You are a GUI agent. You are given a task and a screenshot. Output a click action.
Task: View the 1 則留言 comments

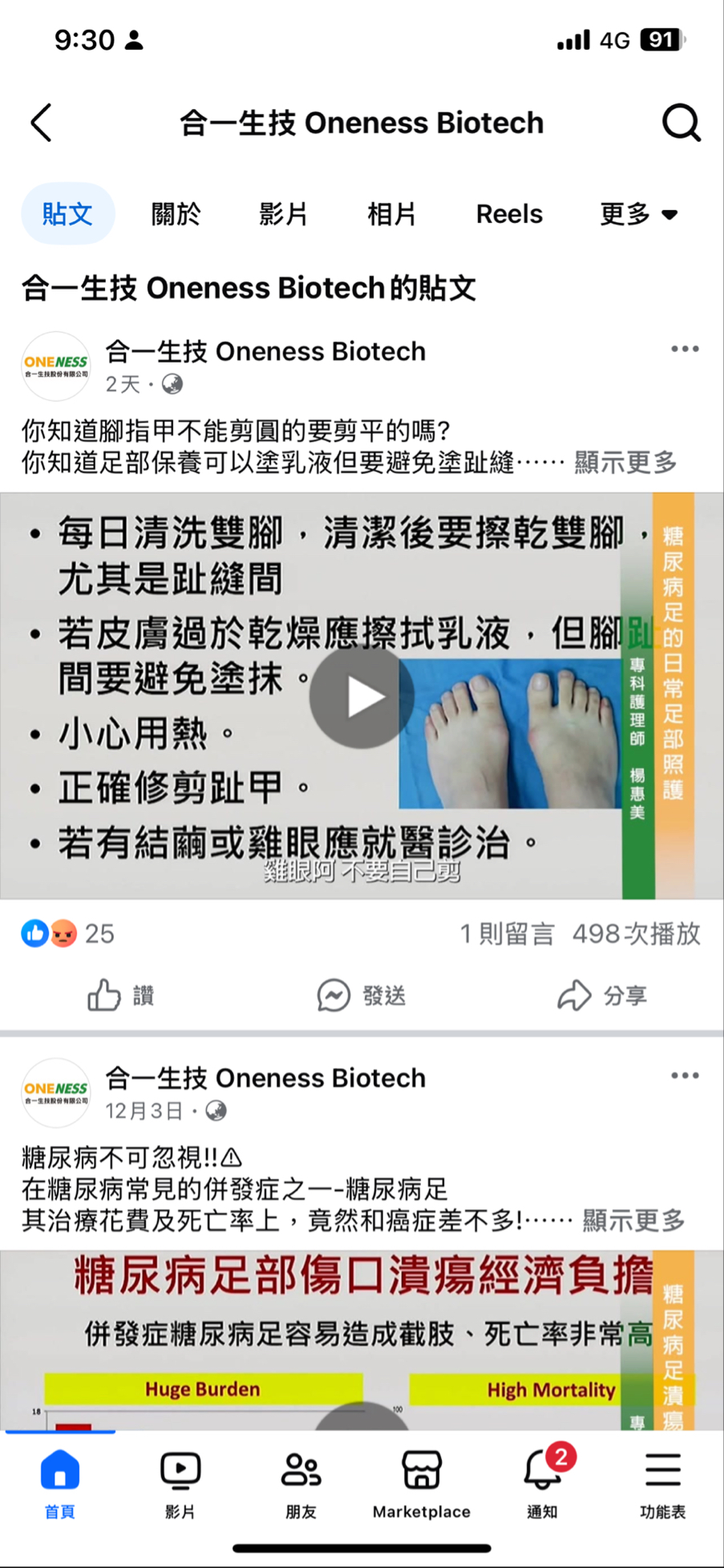507,934
